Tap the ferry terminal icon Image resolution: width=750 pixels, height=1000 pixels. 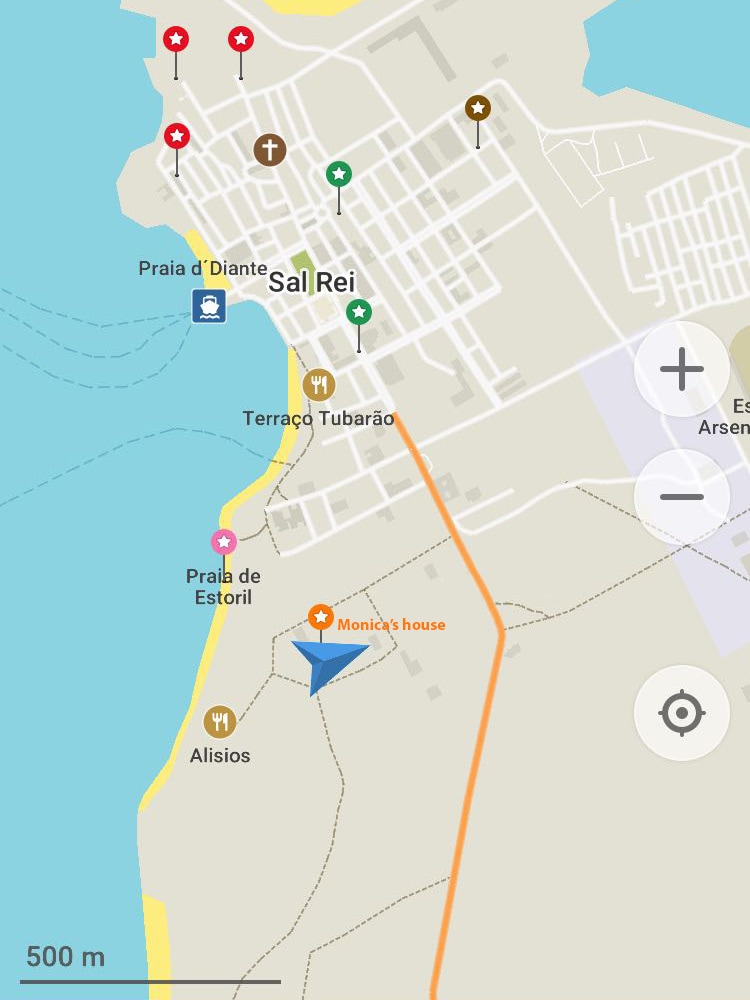[209, 306]
